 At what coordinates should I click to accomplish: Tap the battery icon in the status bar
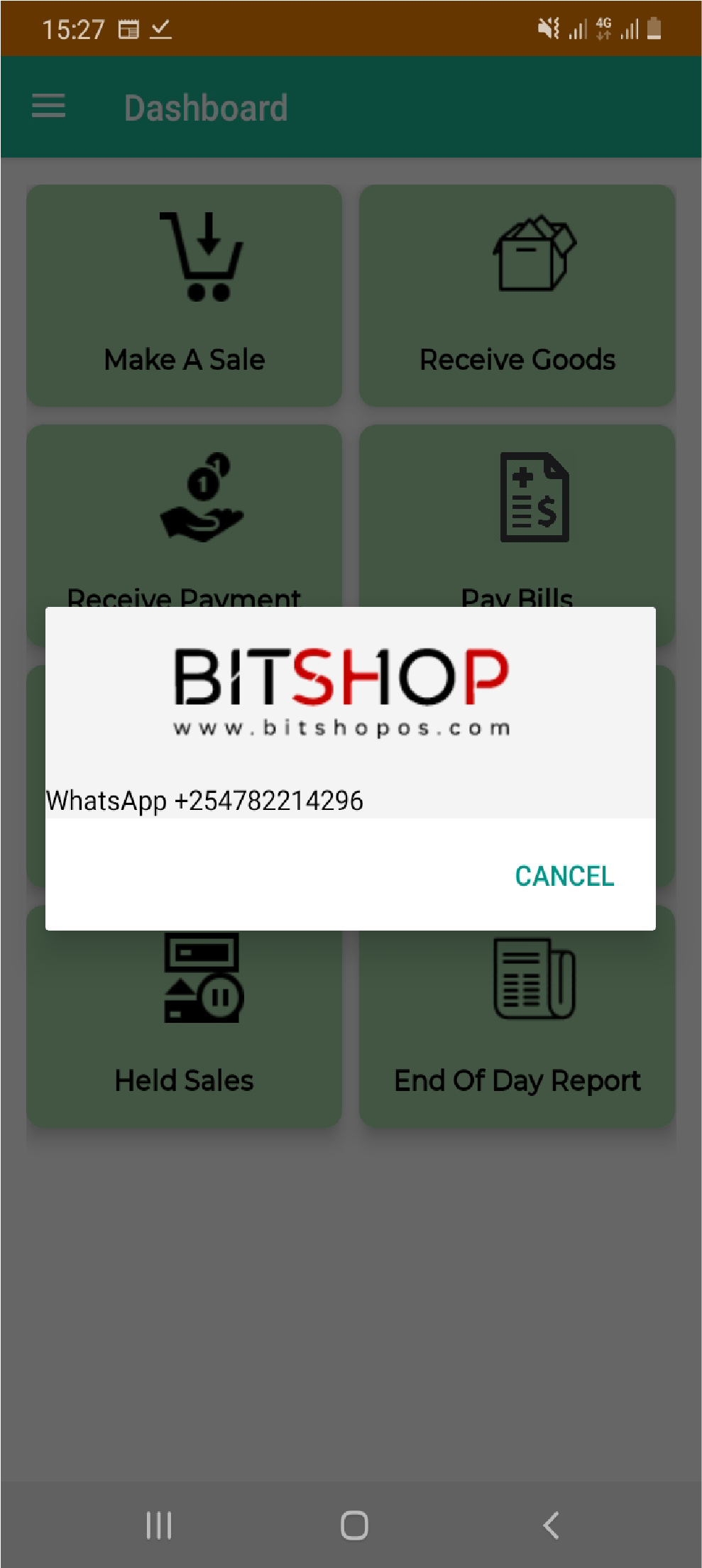tap(653, 28)
